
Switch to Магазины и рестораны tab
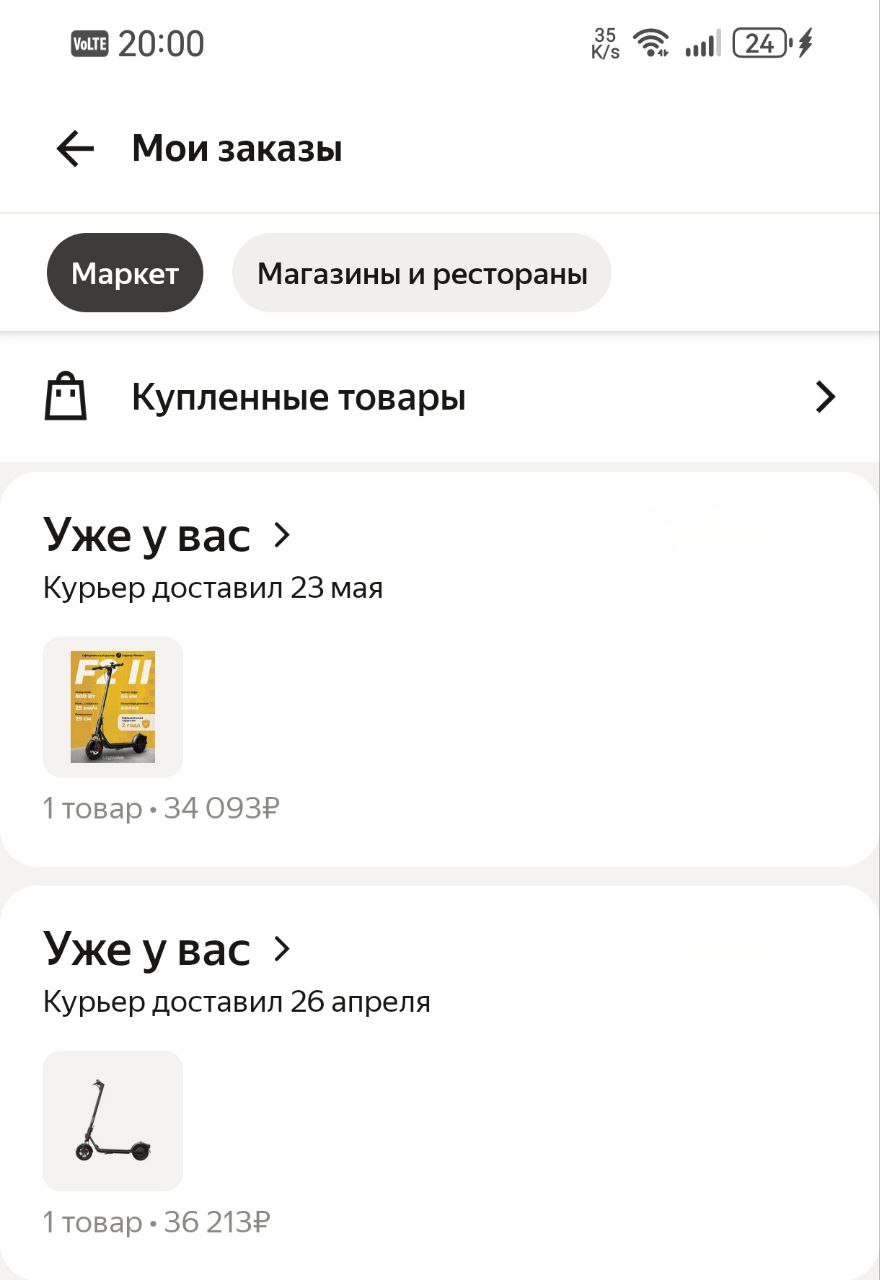421,273
